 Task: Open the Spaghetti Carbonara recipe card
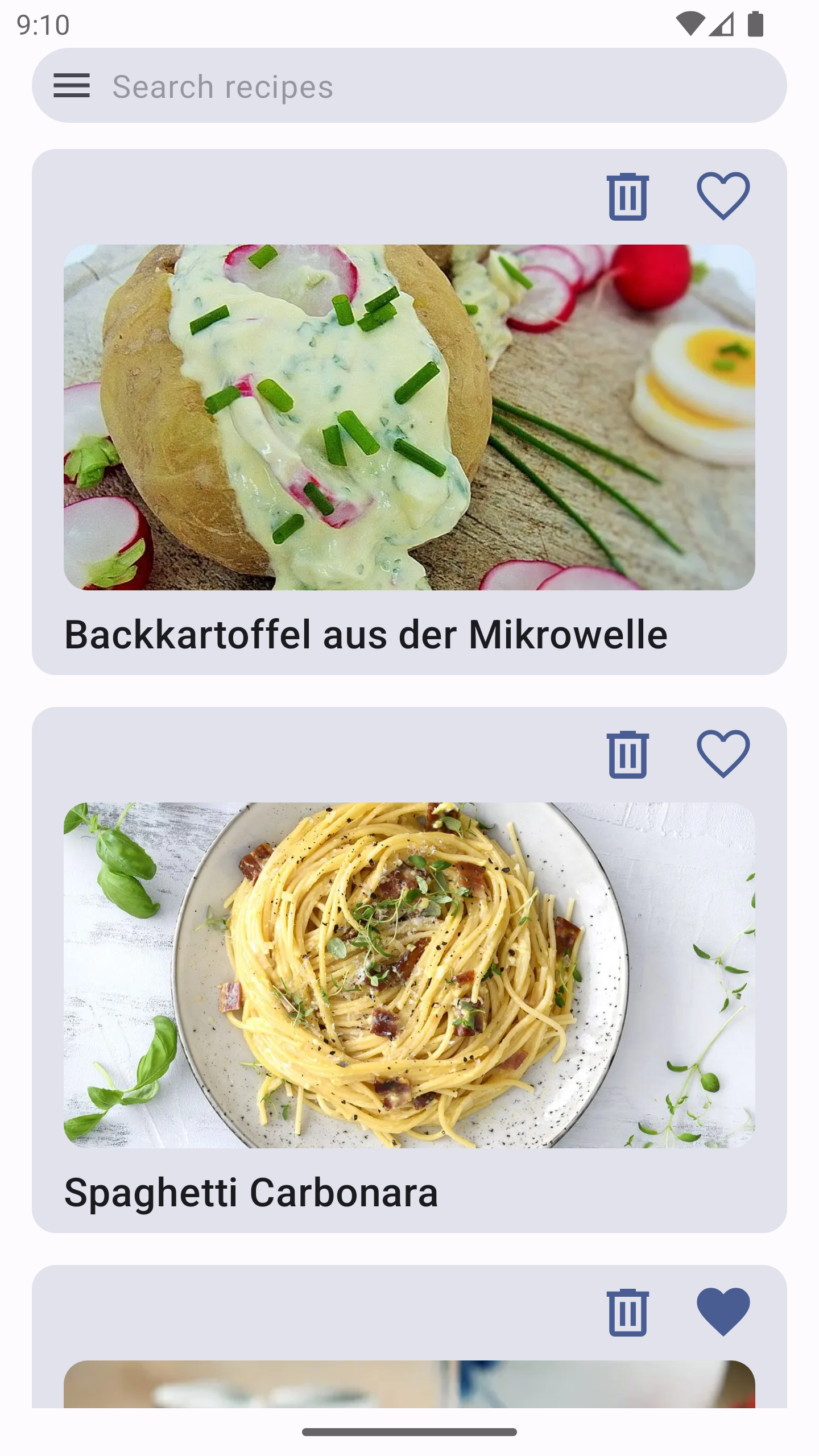409,975
